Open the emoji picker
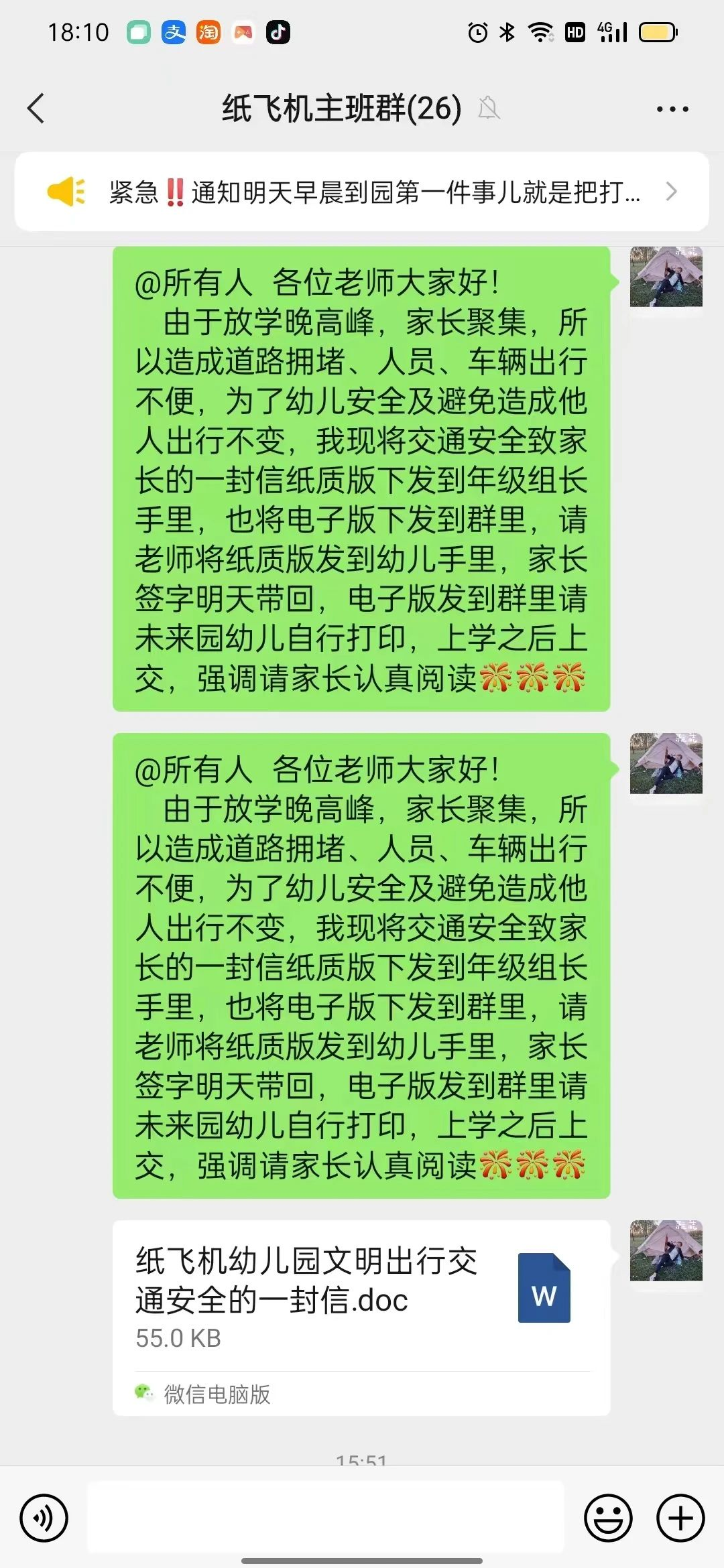724x1568 pixels. 608,1518
